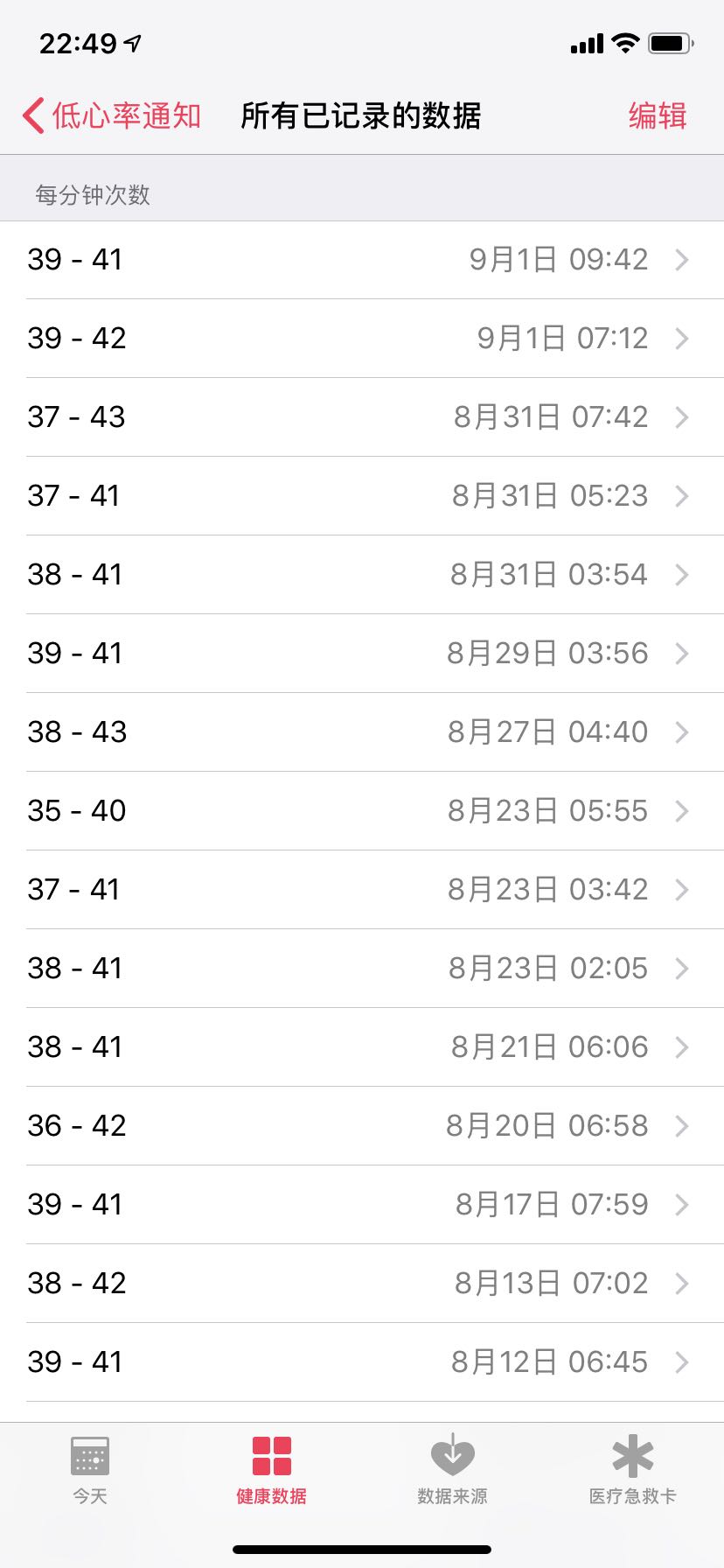Open the 8月31日 03:54 record
724x1568 pixels.
(362, 575)
